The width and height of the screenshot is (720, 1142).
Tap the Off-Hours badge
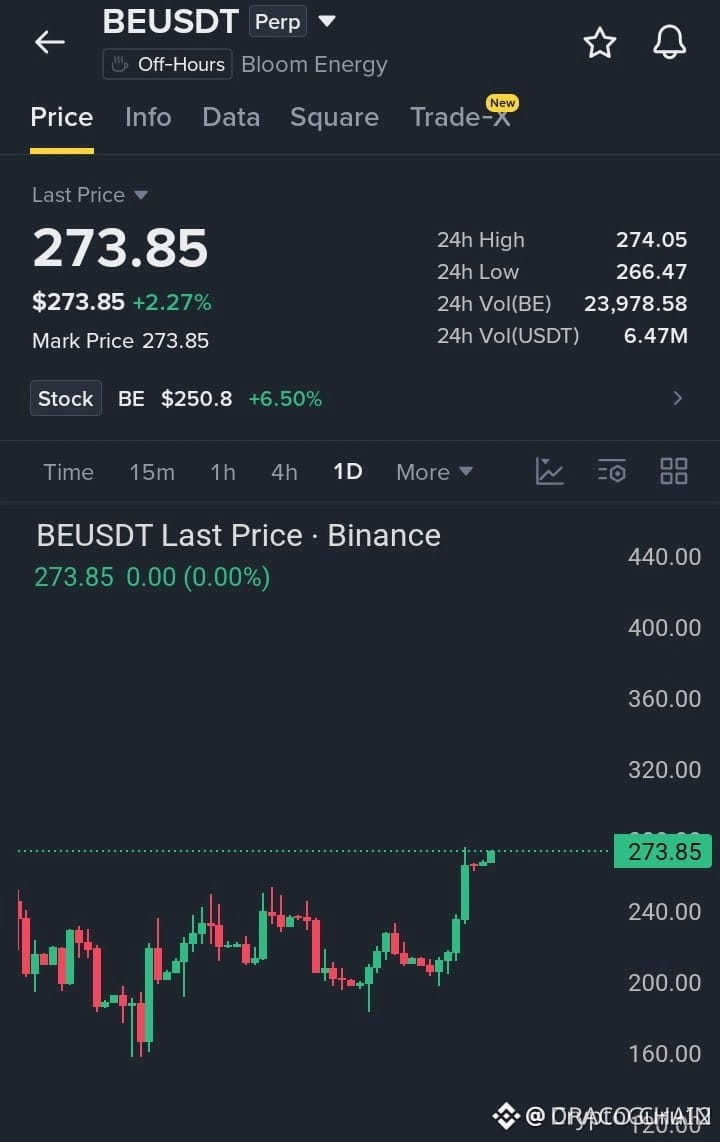point(167,64)
